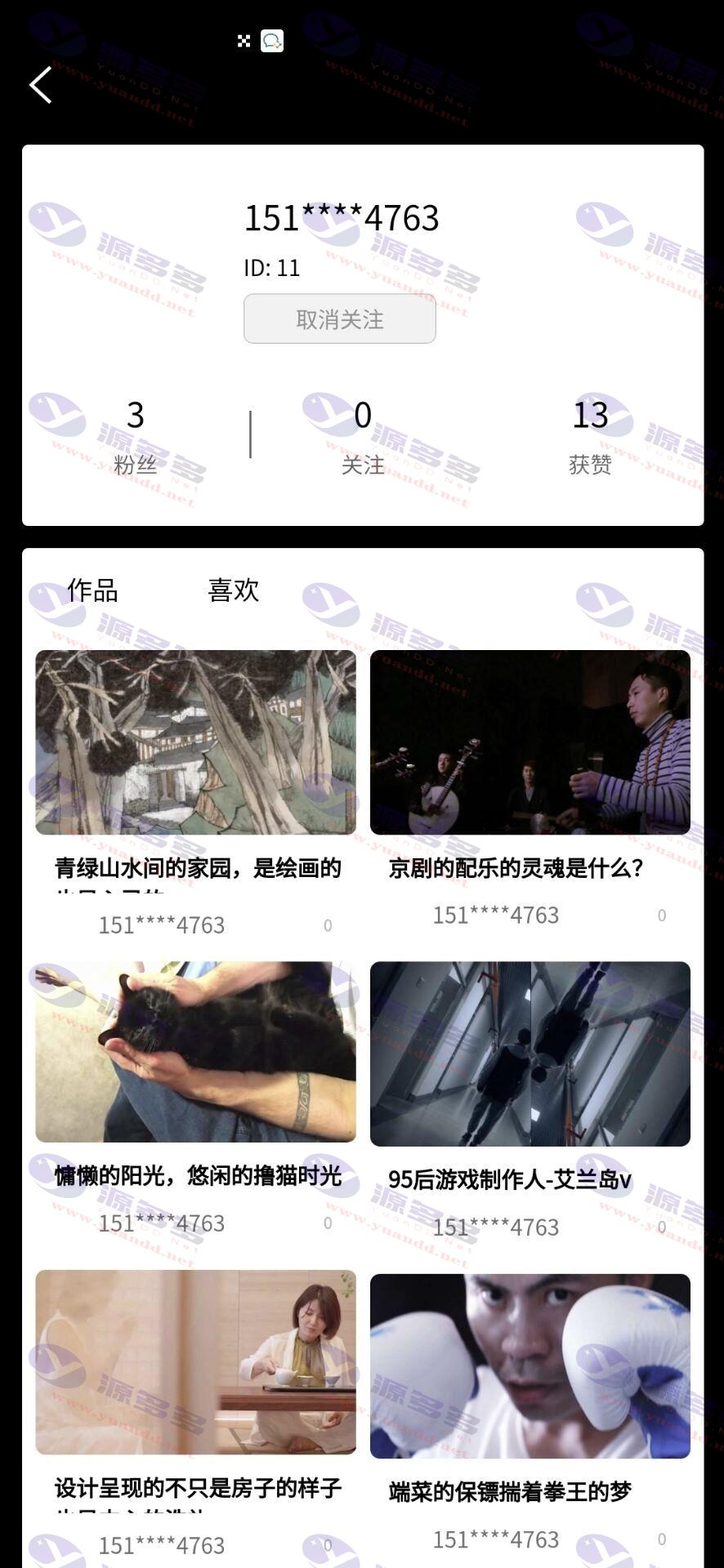View the 关注 following list
The image size is (724, 1568).
(363, 437)
